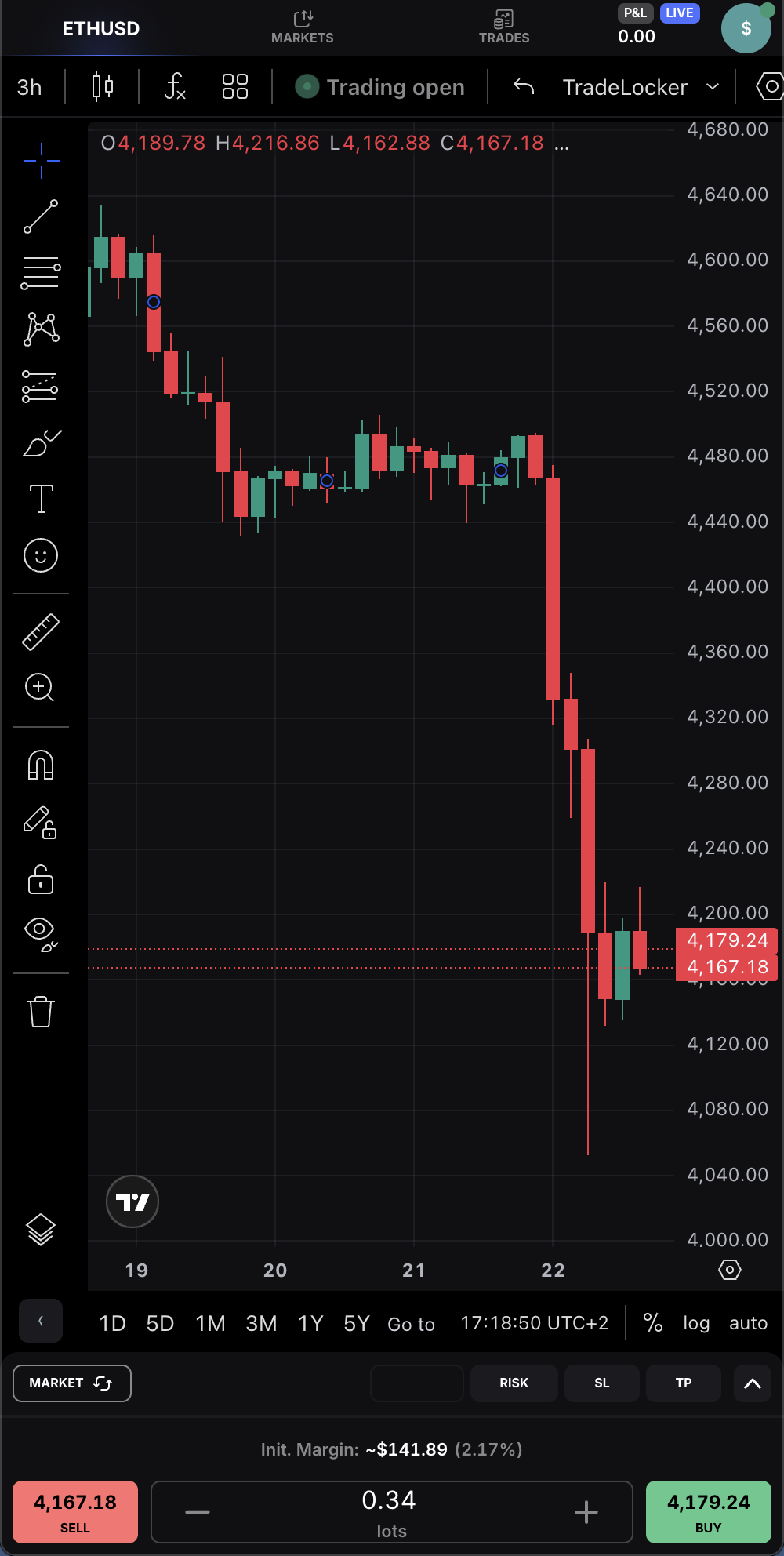The image size is (784, 1556).
Task: Open the TRADES tab
Action: (503, 27)
